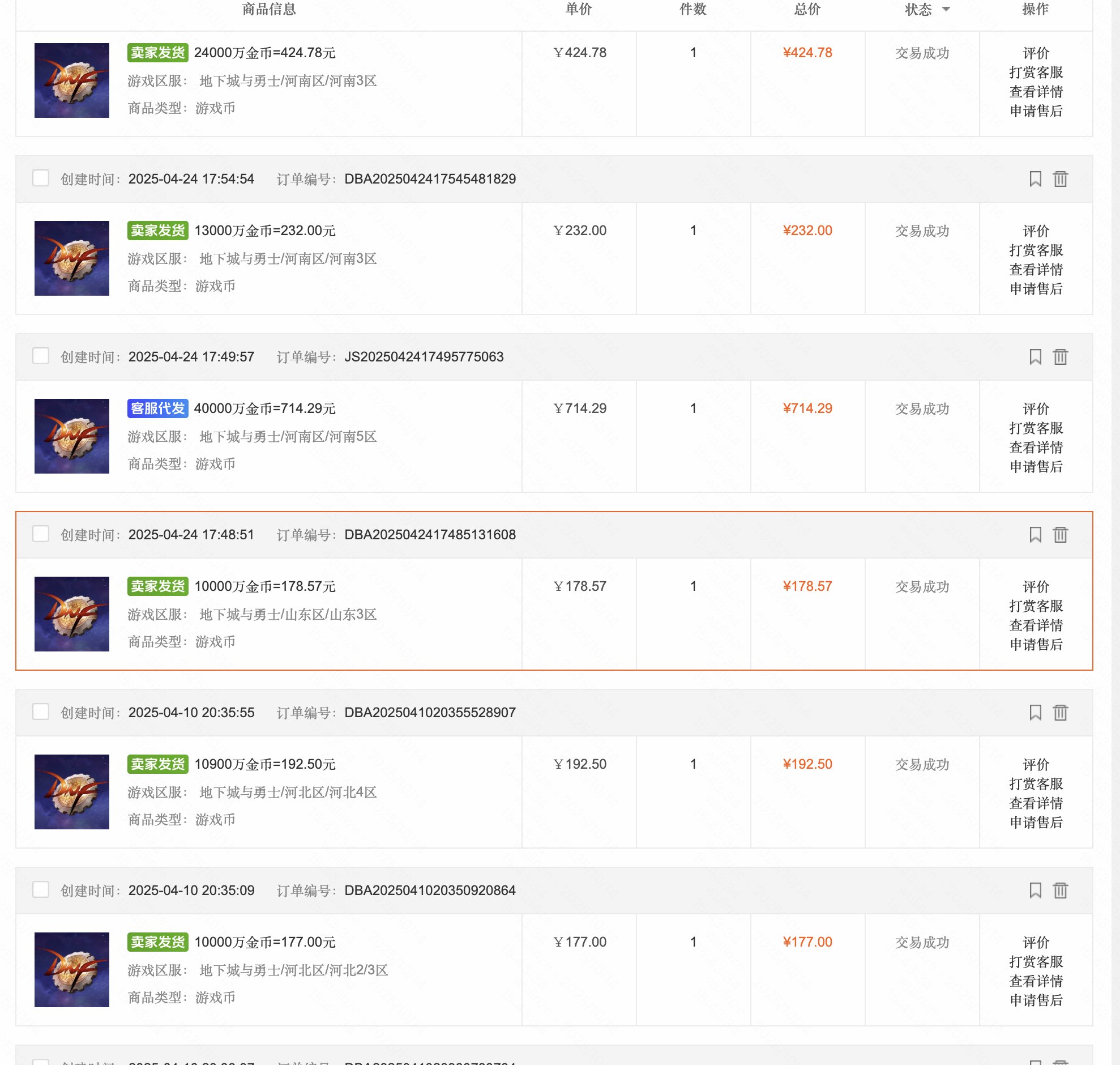The image size is (1120, 1065).
Task: Bookmark order DBA2025042417545481829
Action: coord(1035,179)
